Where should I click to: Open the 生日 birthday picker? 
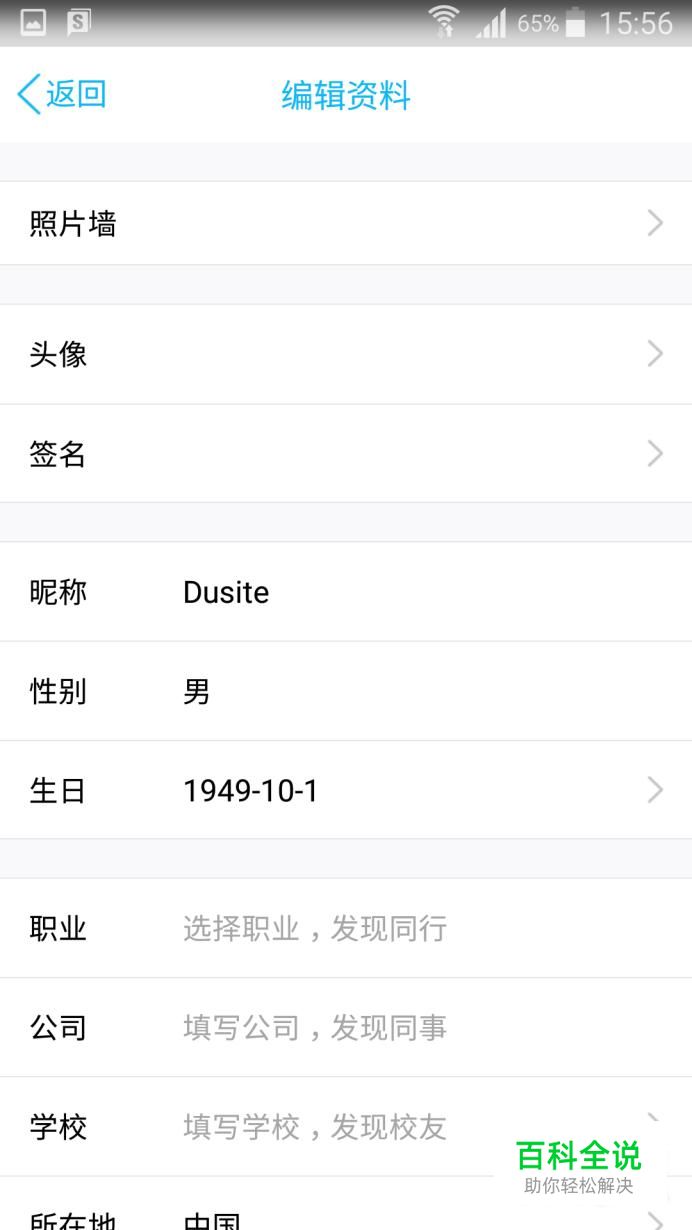coord(346,790)
